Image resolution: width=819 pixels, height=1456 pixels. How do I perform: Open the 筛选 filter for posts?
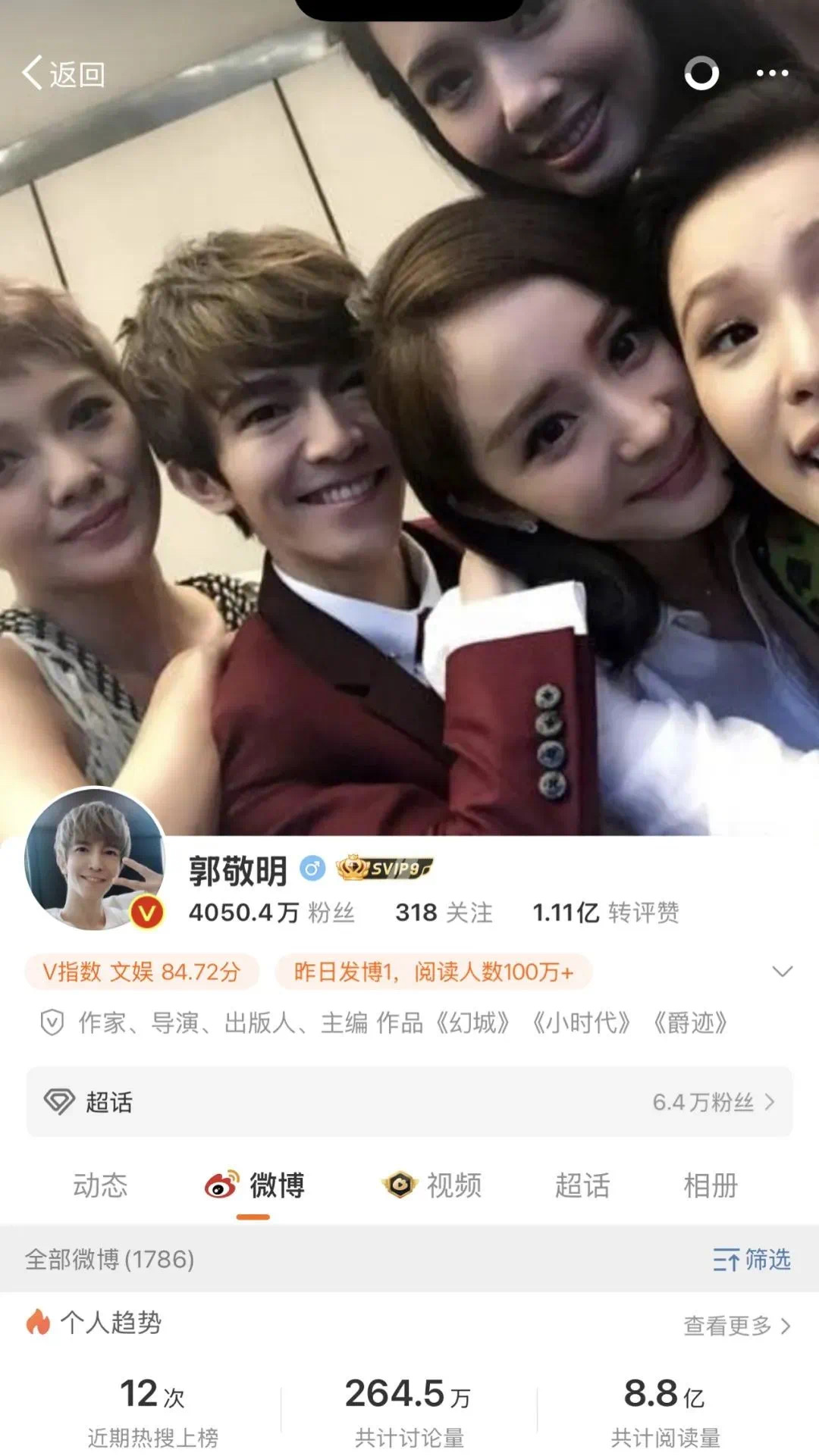752,1260
